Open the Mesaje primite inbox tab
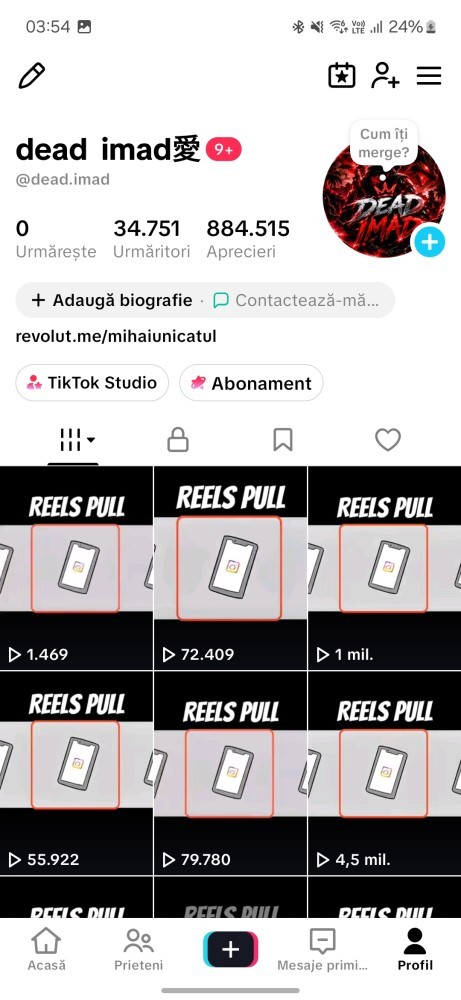 (323, 950)
